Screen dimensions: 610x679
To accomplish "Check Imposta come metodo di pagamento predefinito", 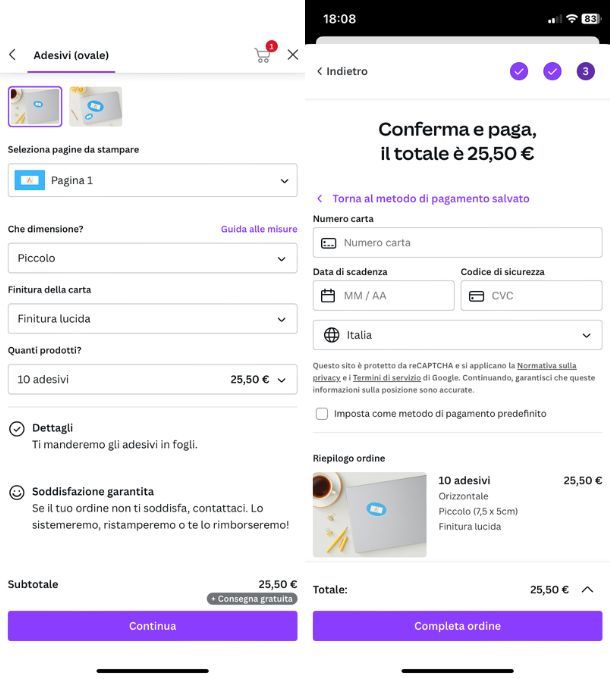I will (x=322, y=414).
